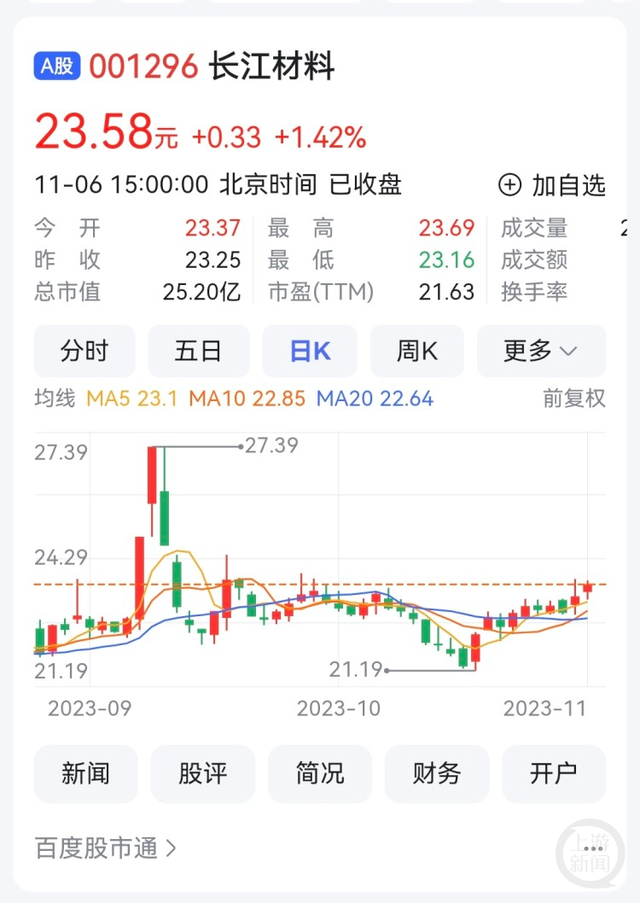Open the 财务 financials section
Viewport: 640px width, 903px height.
pos(437,773)
